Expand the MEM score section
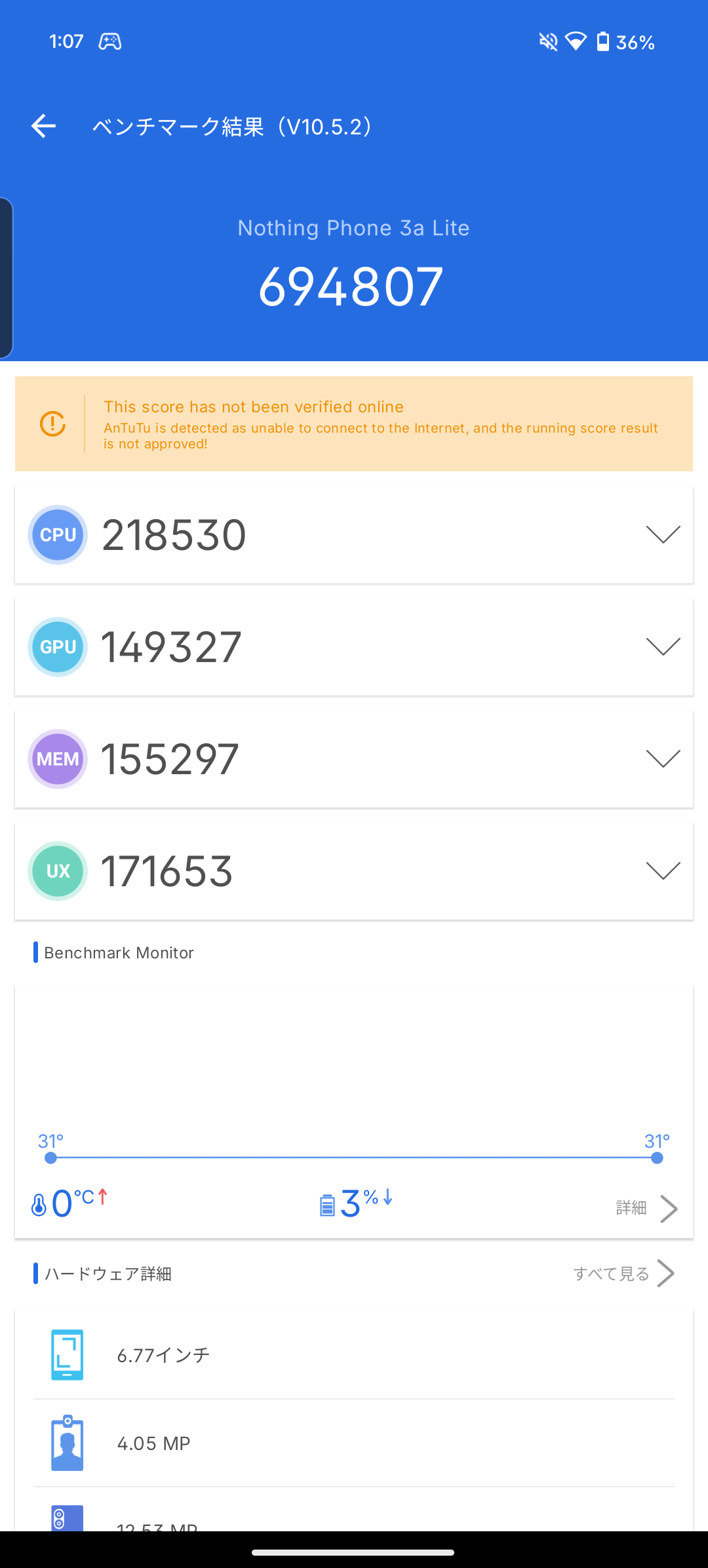The image size is (708, 1568). pyautogui.click(x=663, y=759)
